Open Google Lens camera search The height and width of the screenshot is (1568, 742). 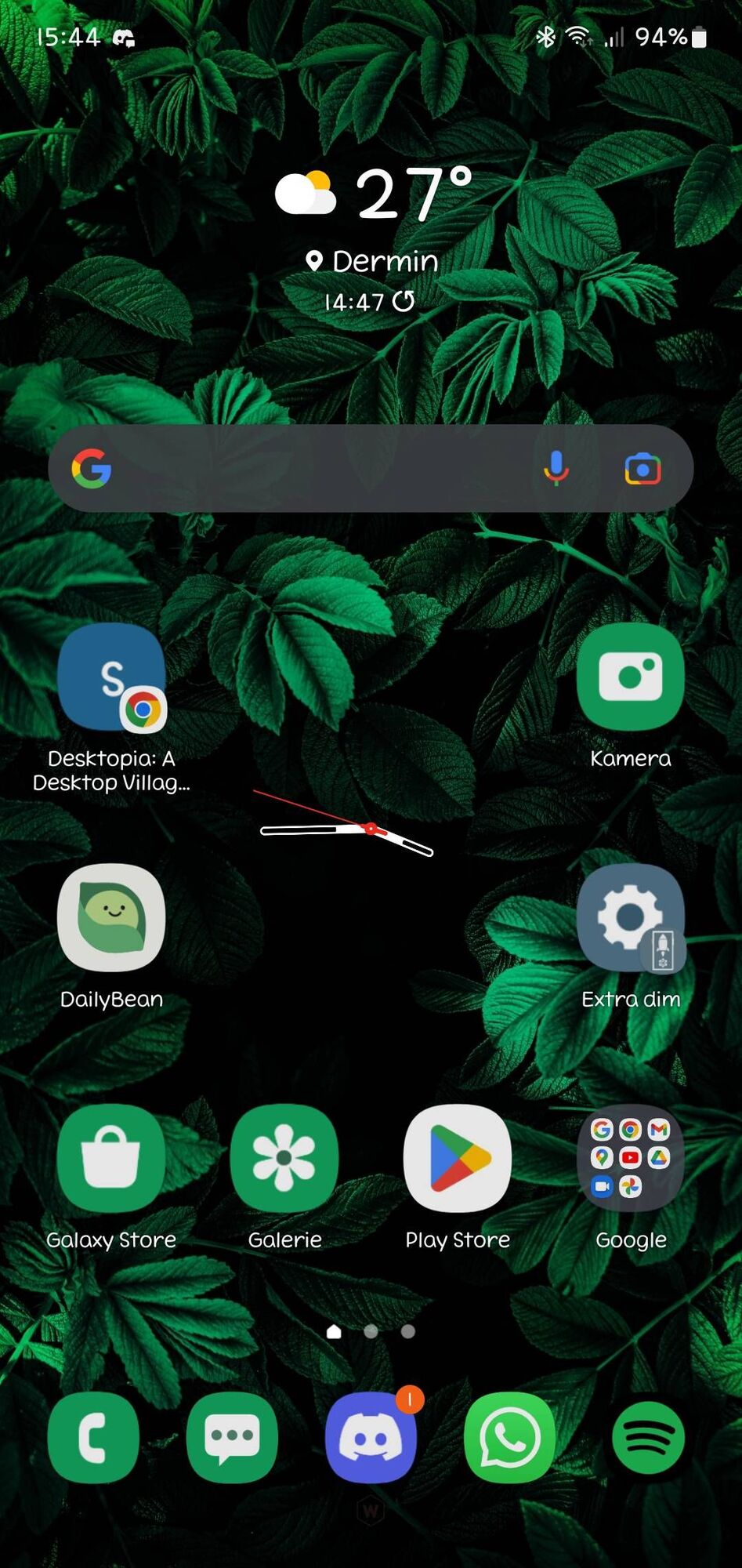click(x=642, y=469)
